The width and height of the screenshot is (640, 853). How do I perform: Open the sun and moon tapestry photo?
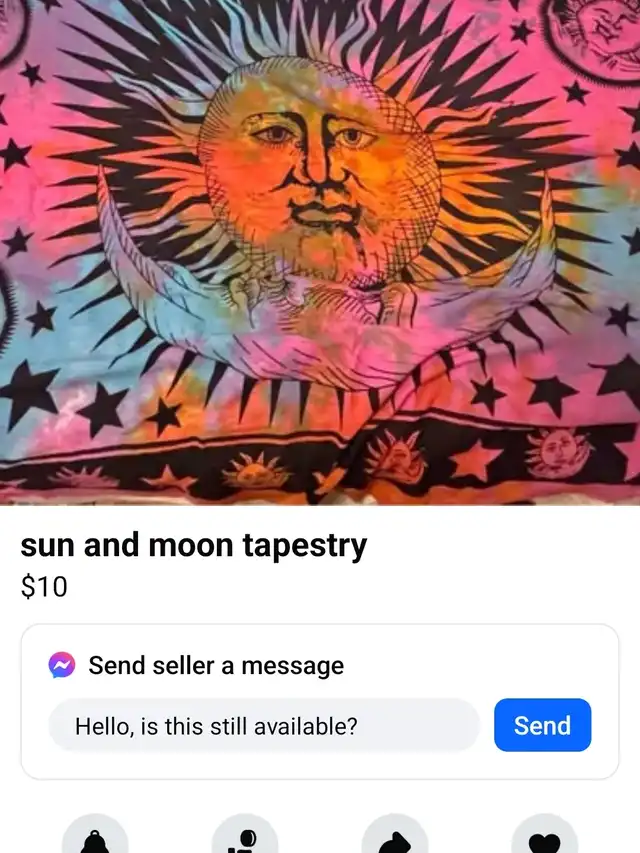(320, 250)
